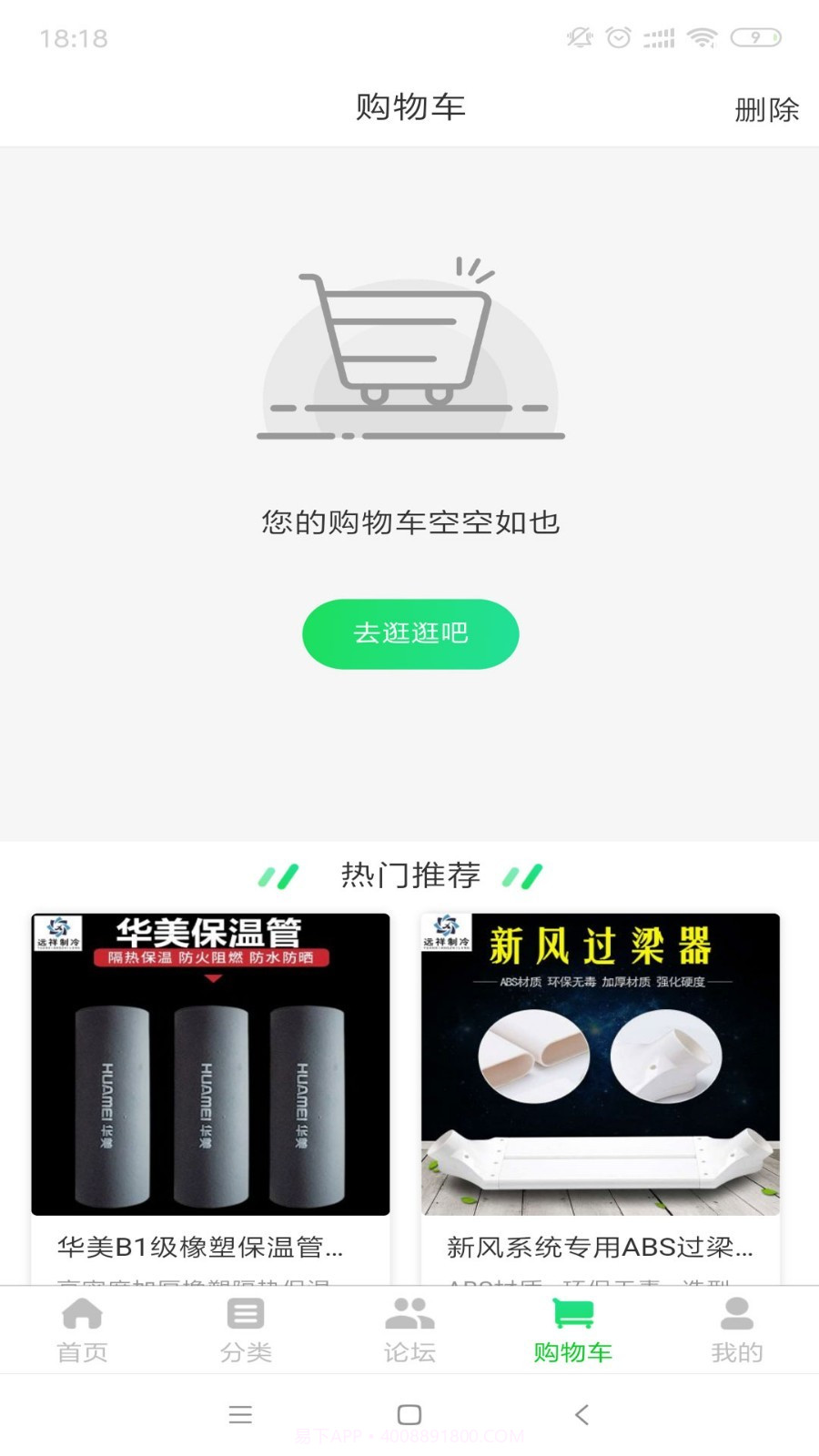The width and height of the screenshot is (819, 1456).
Task: Open recent apps with the menu key
Action: [x=240, y=1415]
